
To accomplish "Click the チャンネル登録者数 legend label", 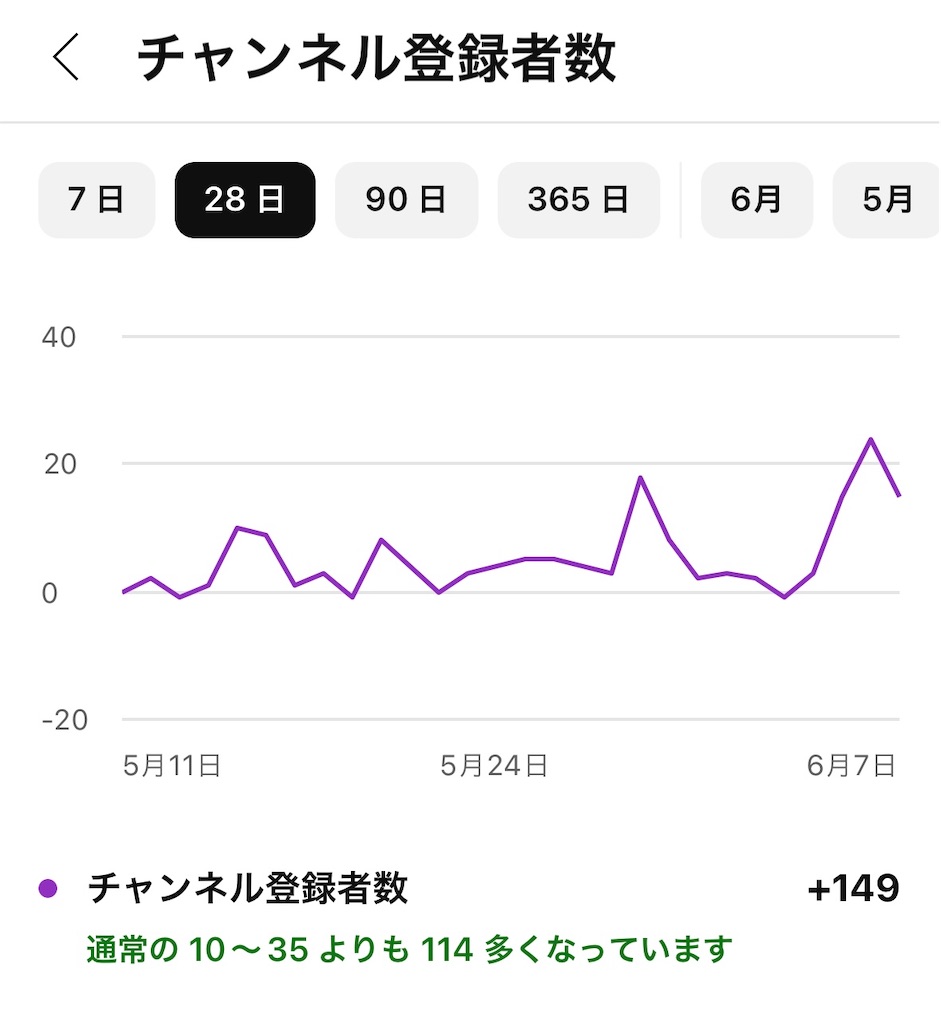I will point(248,885).
